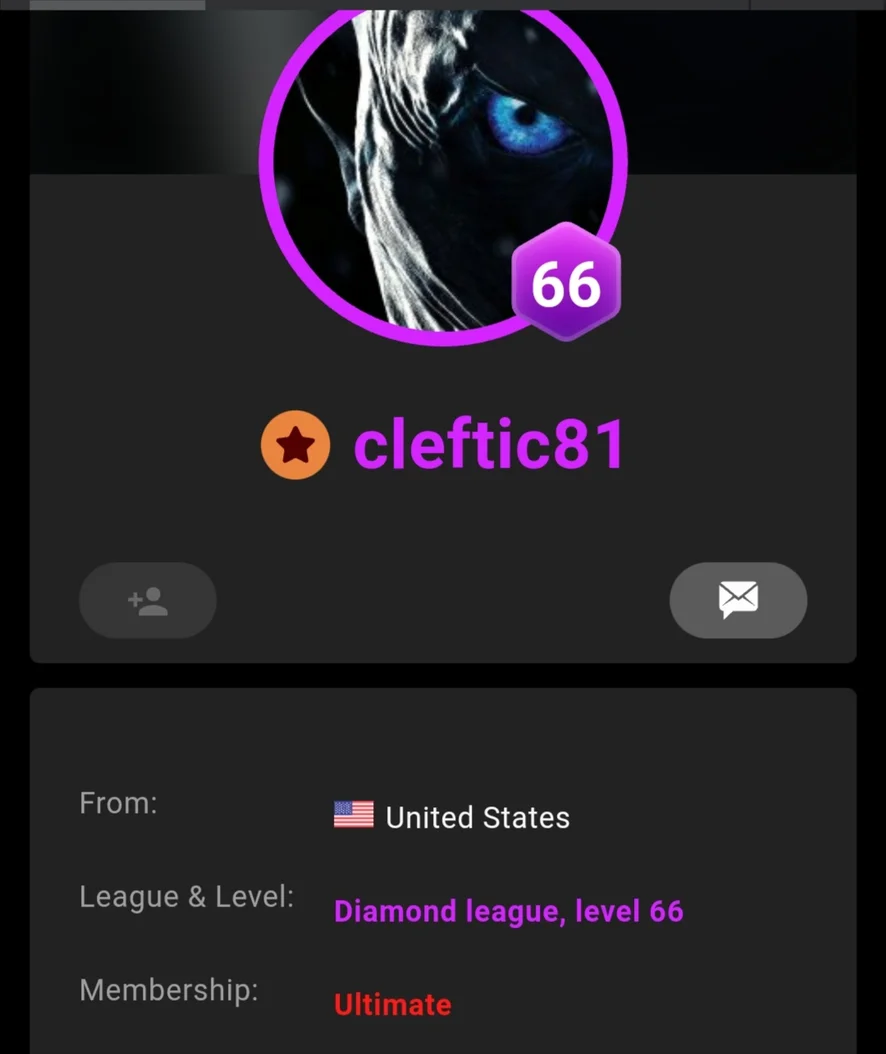Image resolution: width=886 pixels, height=1054 pixels.
Task: Send a message to cleftic81
Action: (x=738, y=600)
